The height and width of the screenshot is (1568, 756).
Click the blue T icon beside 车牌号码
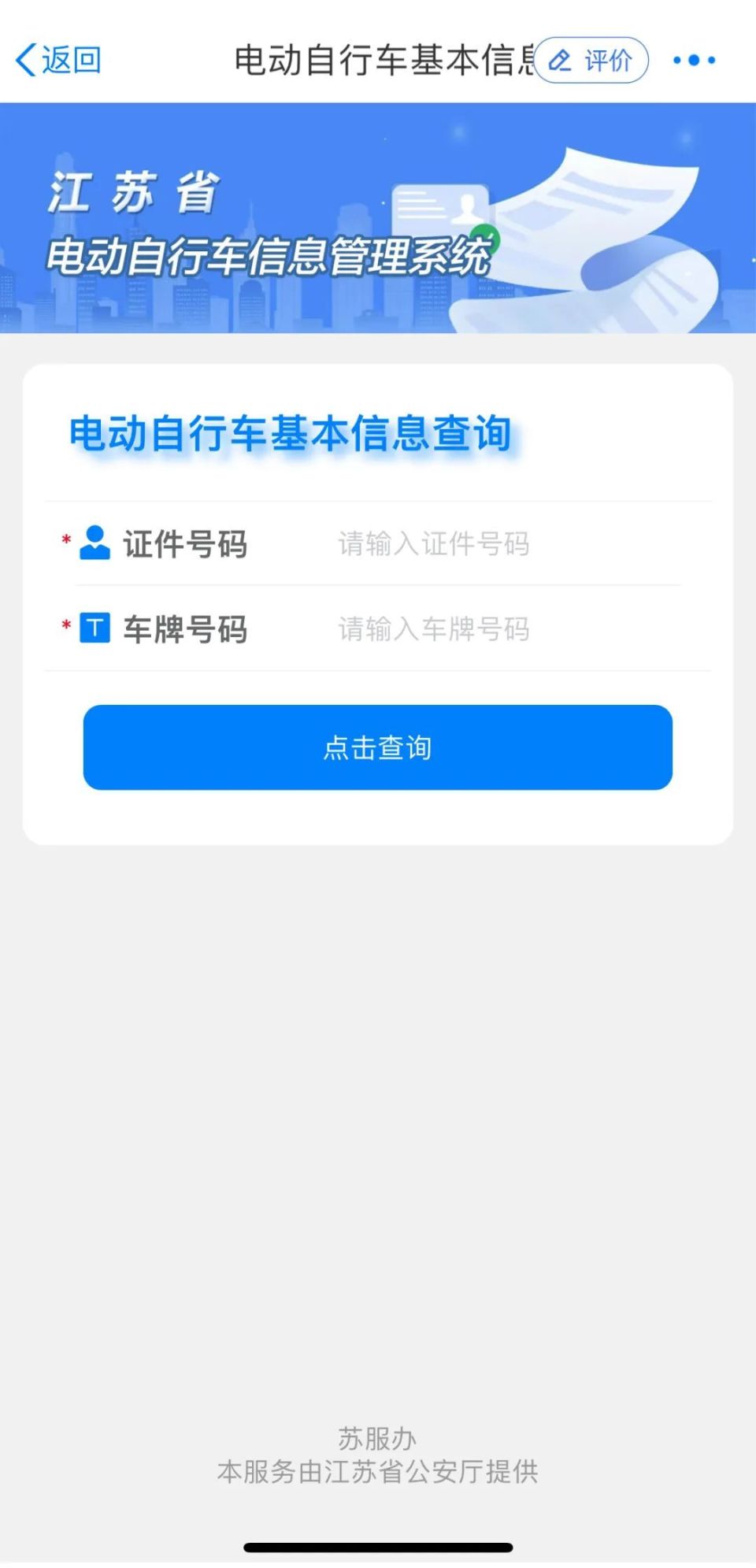coord(94,628)
